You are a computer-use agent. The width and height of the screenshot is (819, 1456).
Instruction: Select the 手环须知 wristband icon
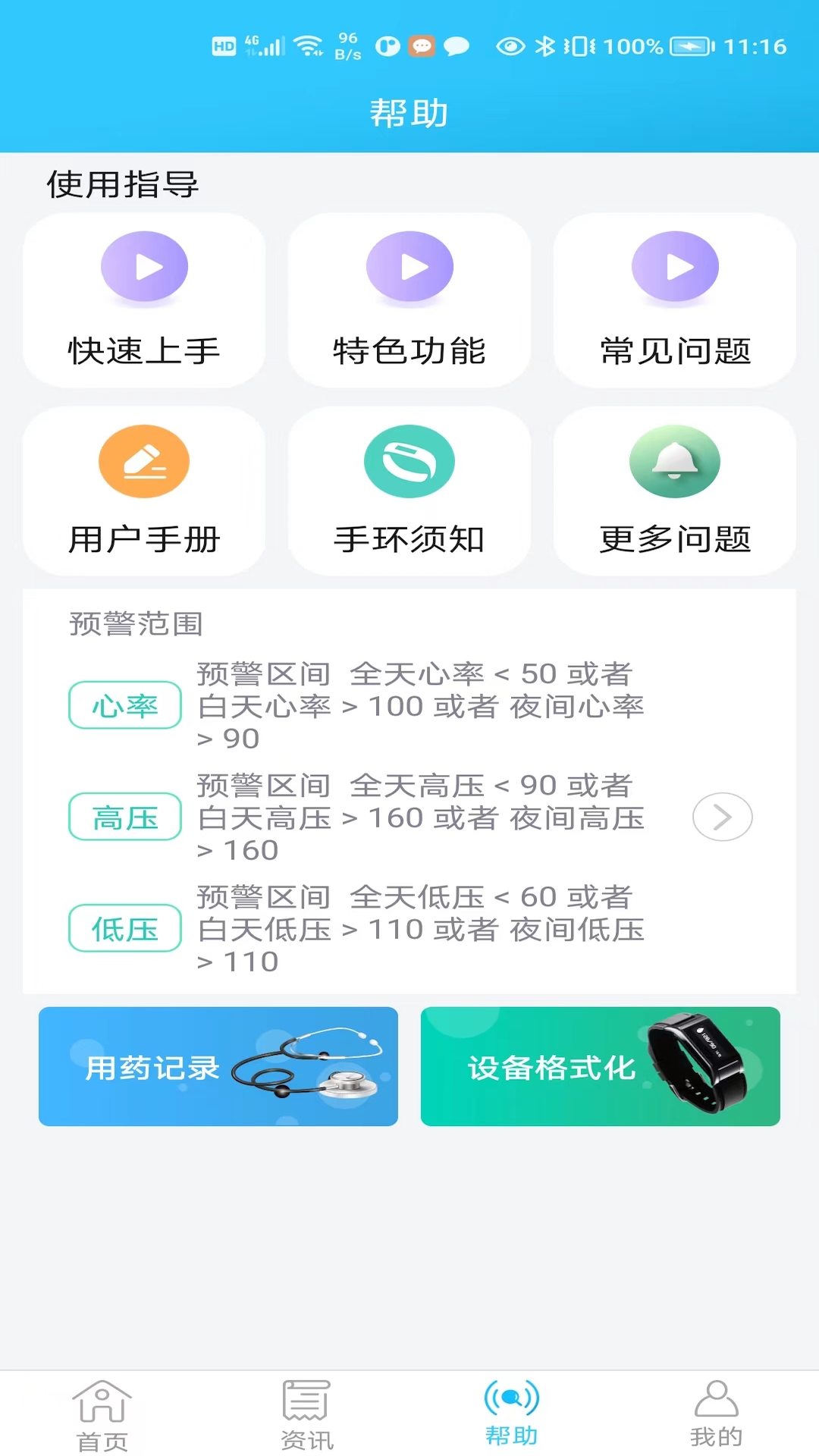[409, 460]
